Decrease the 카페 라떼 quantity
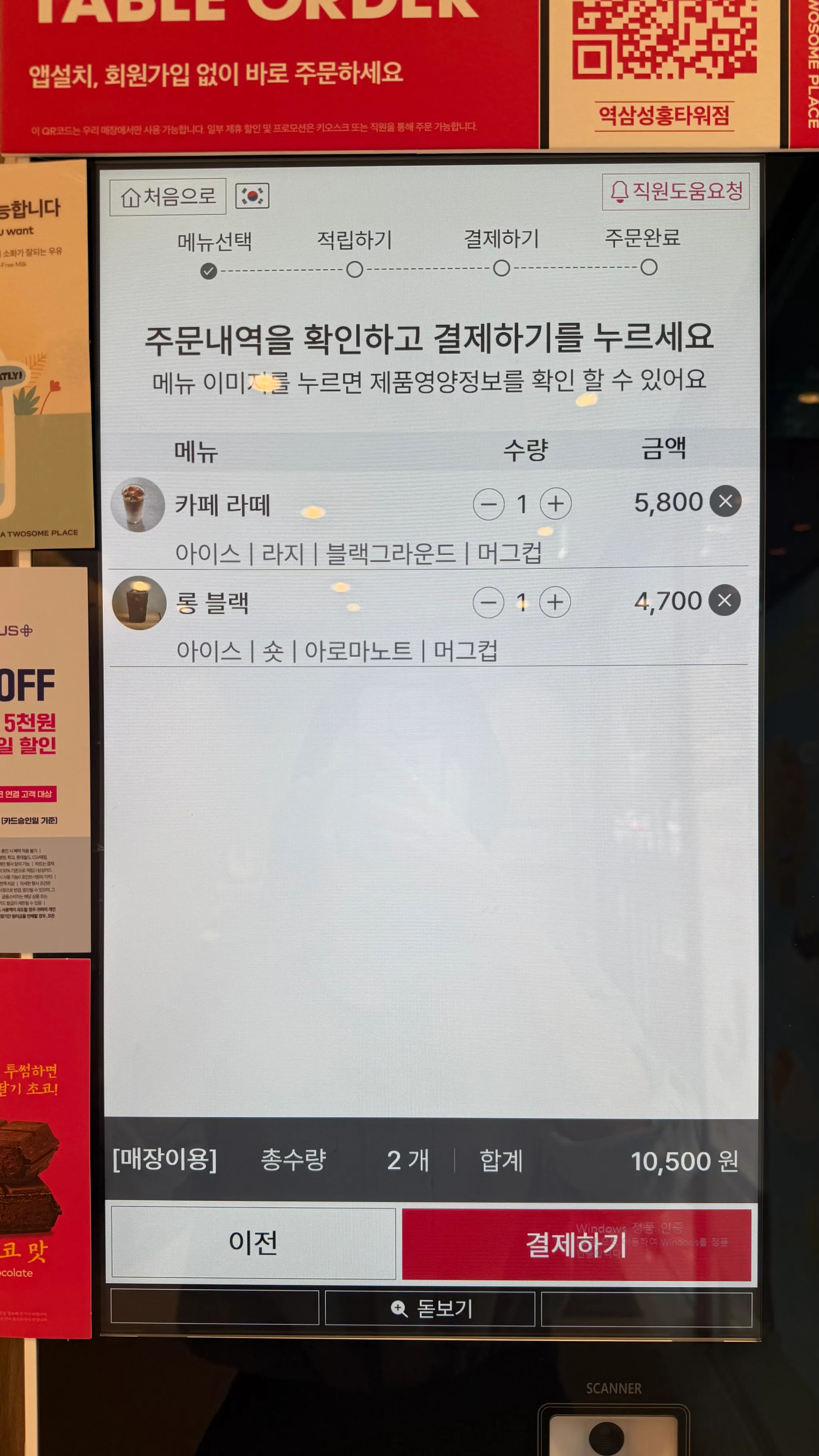Screen dimensions: 819x1456 (488, 503)
